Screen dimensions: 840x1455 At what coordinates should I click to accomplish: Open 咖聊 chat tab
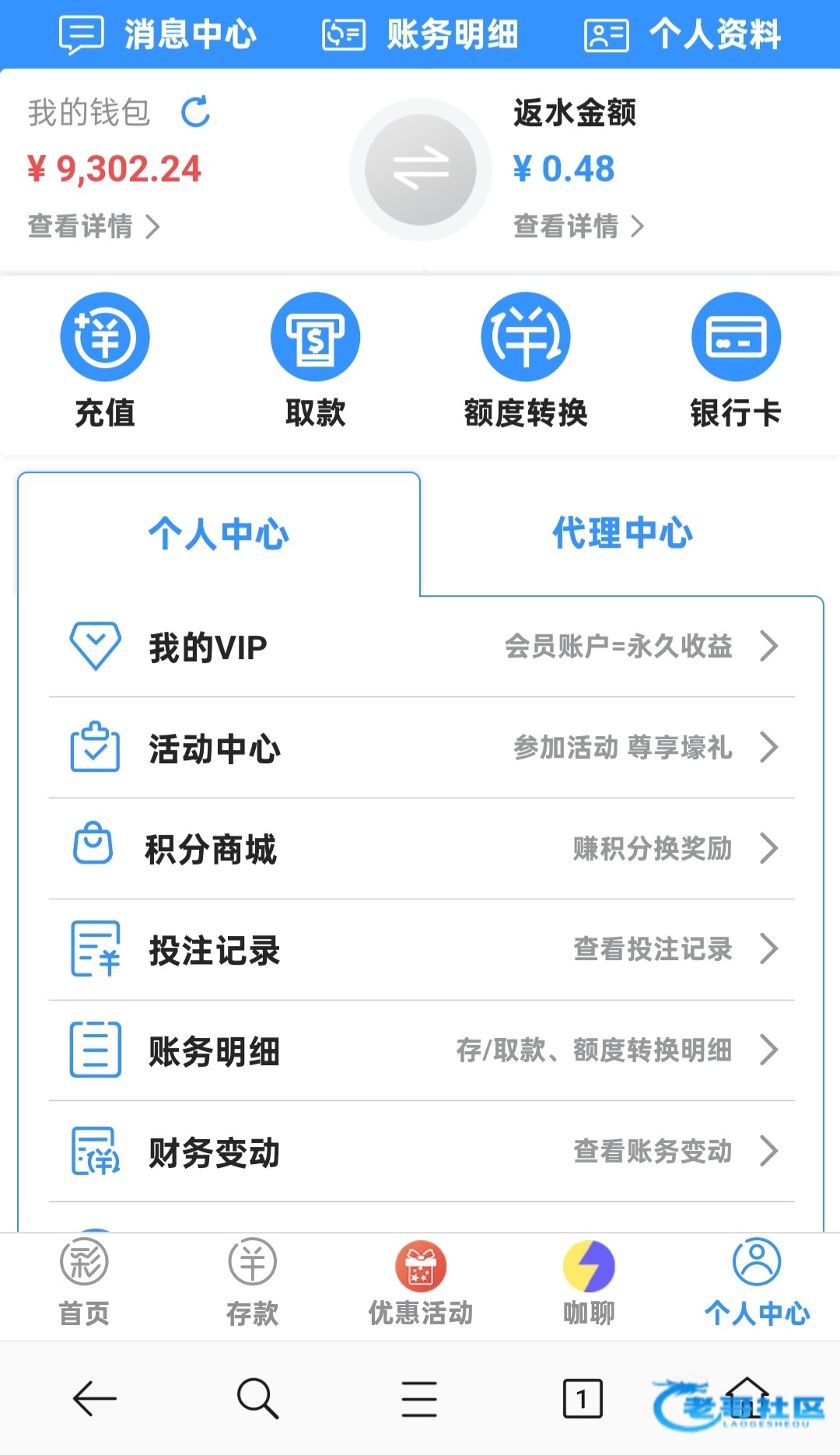point(589,1282)
